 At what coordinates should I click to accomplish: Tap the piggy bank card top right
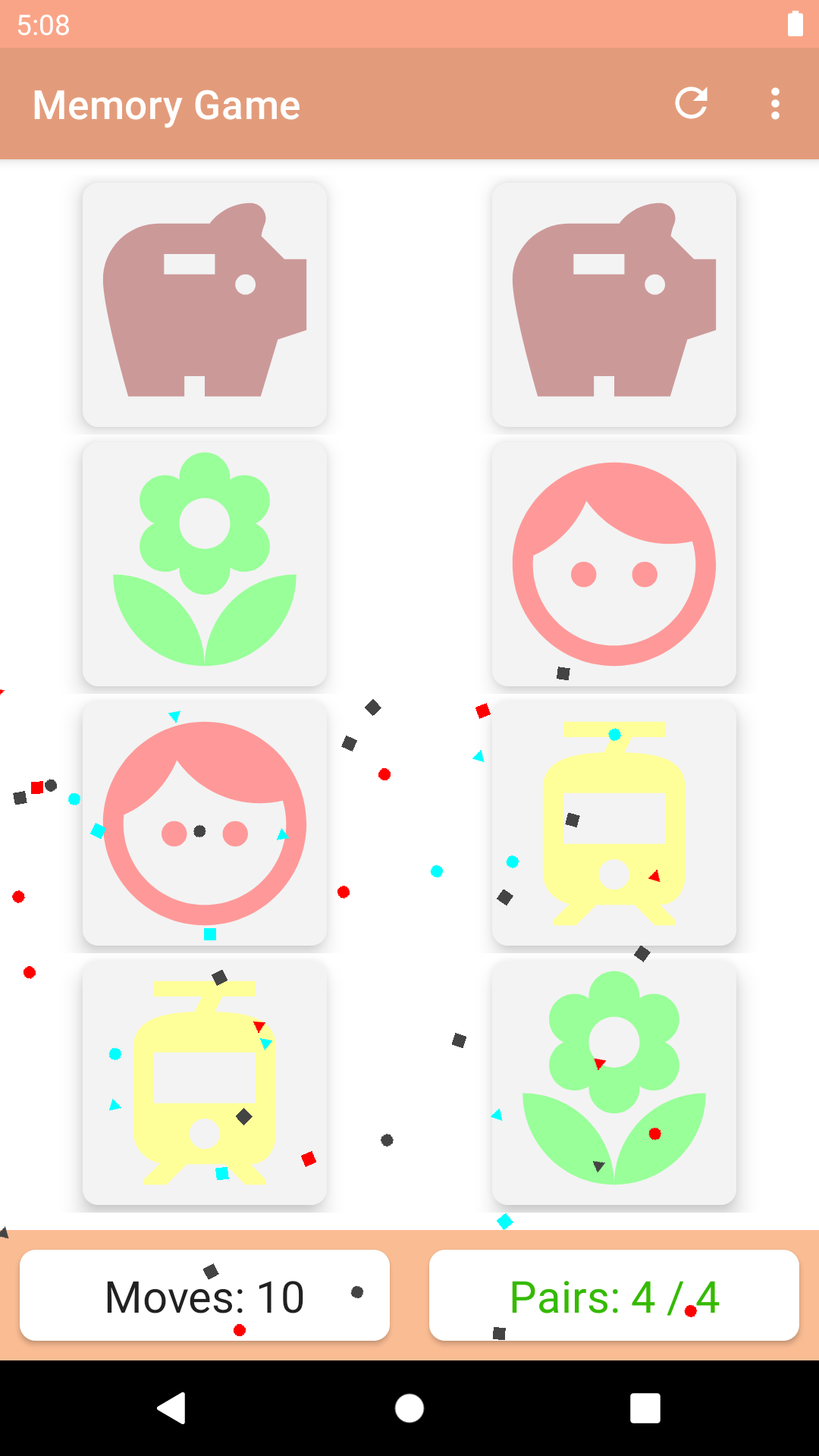tap(614, 303)
